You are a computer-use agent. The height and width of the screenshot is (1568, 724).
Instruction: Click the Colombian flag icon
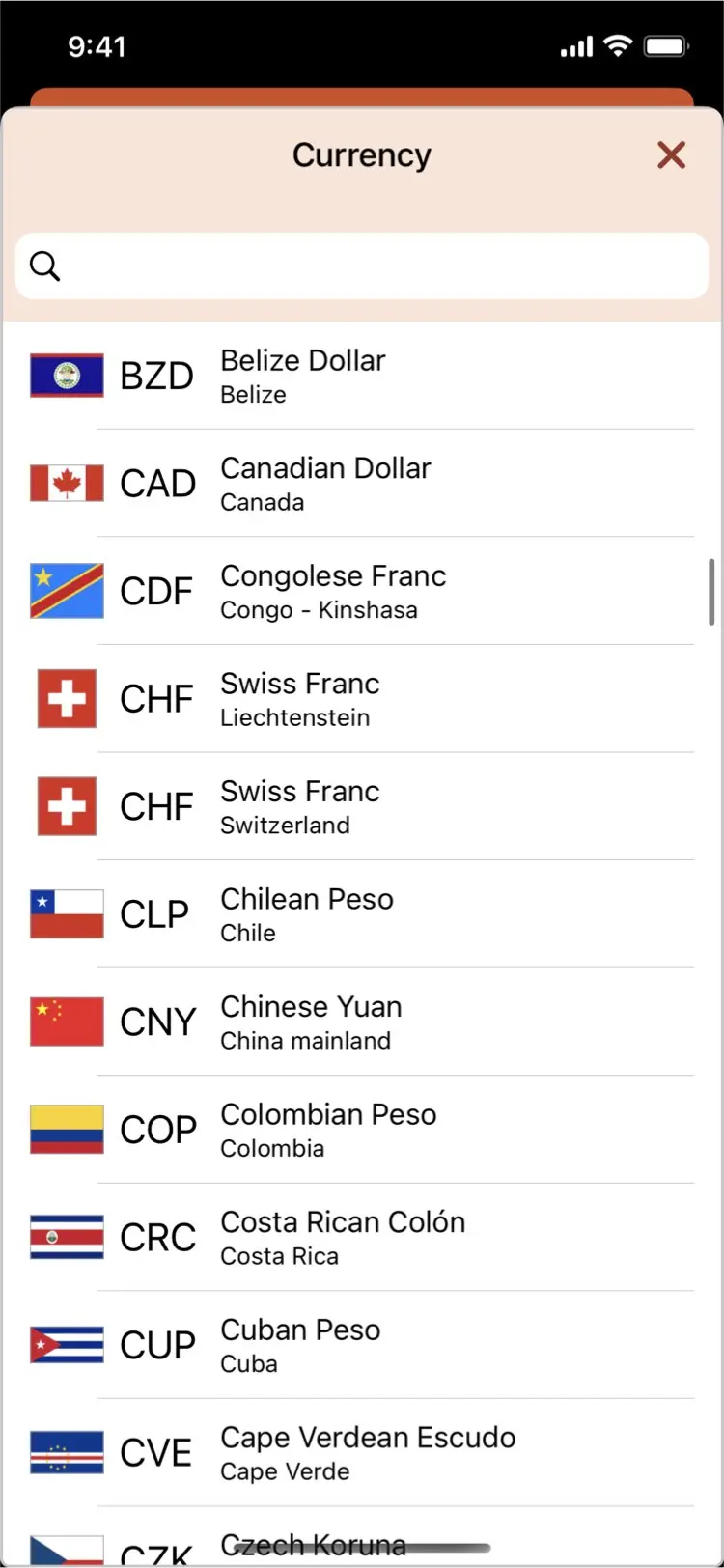point(65,1130)
